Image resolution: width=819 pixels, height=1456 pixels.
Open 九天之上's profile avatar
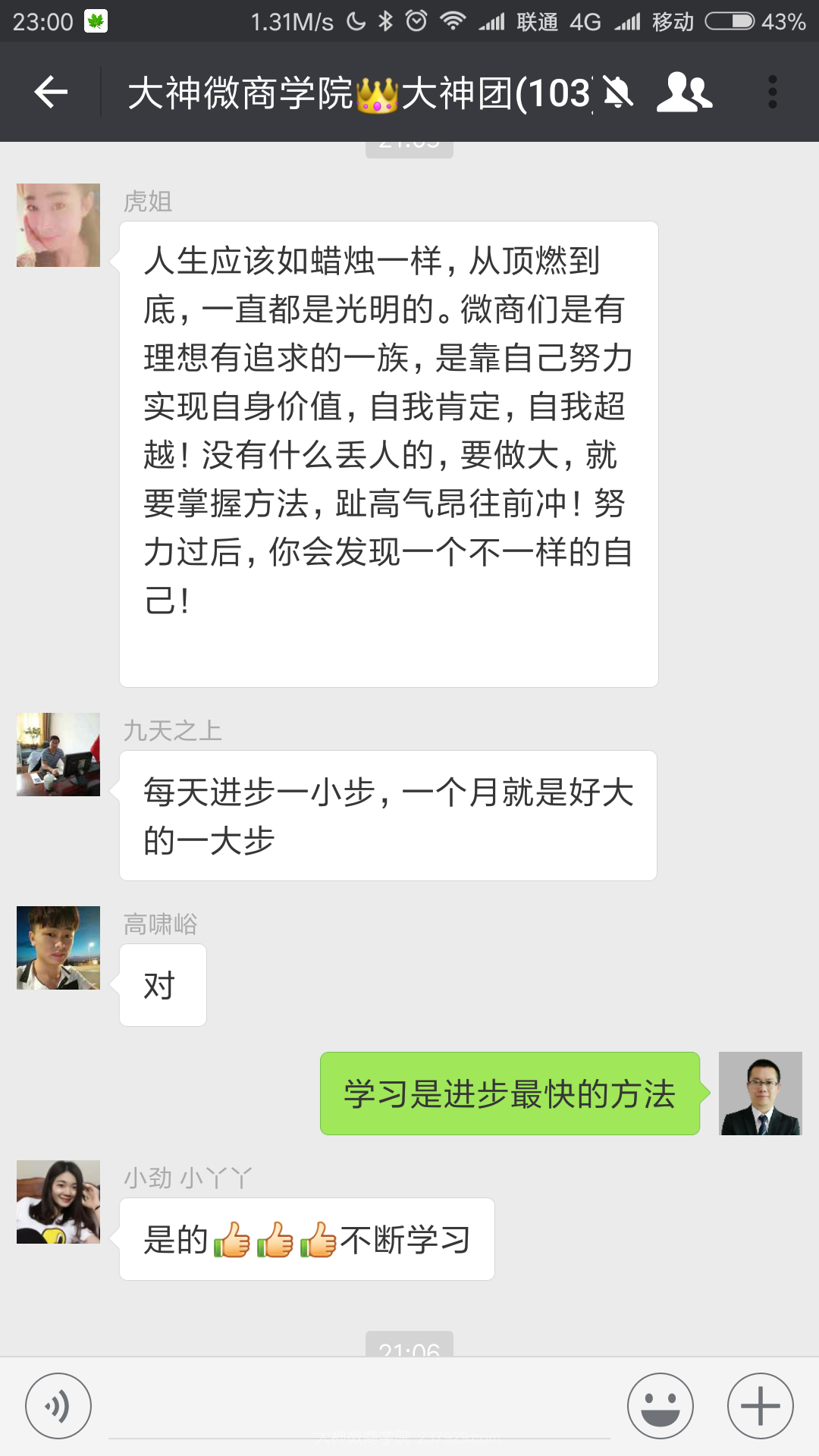click(58, 755)
